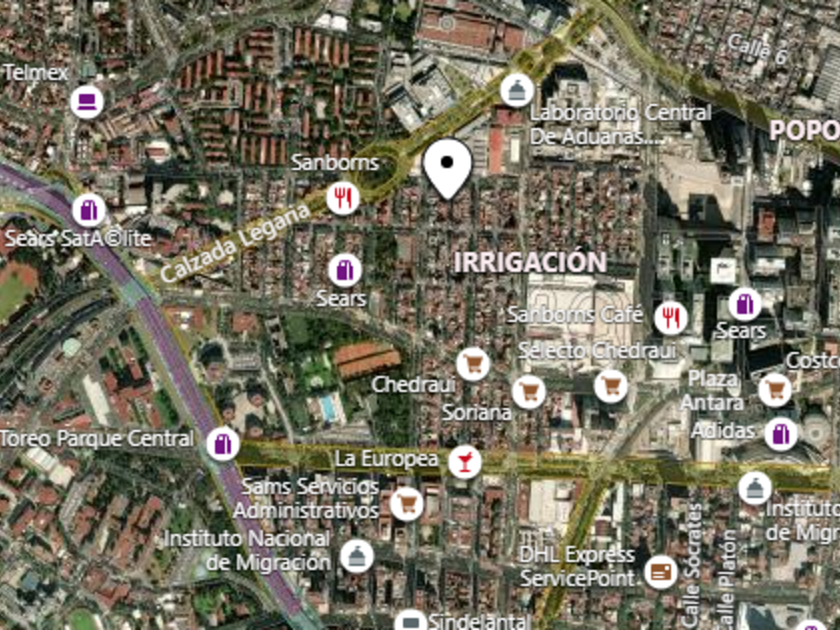Tap the white location pin marker

click(447, 168)
